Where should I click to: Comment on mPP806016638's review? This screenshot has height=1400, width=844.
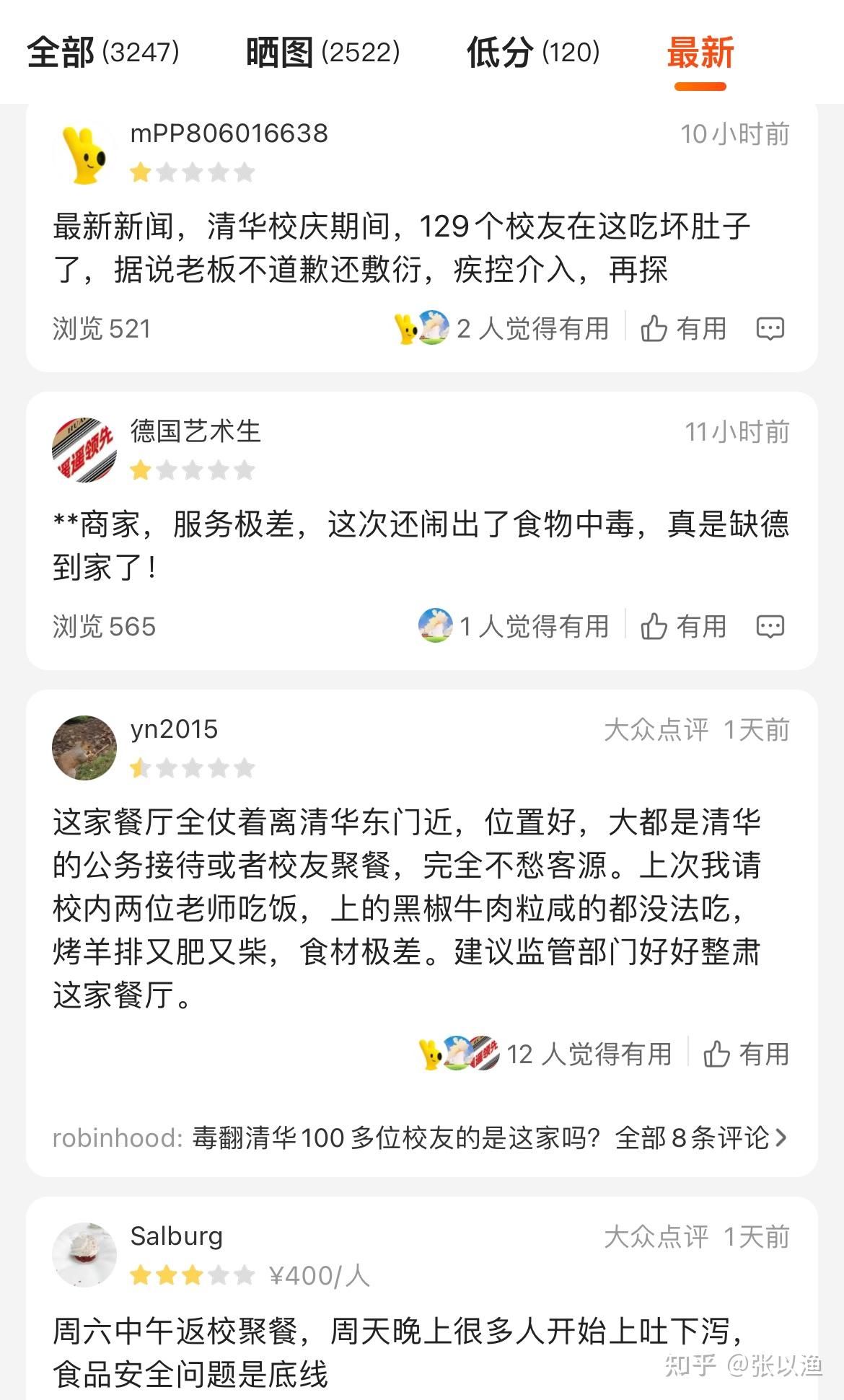click(x=770, y=328)
